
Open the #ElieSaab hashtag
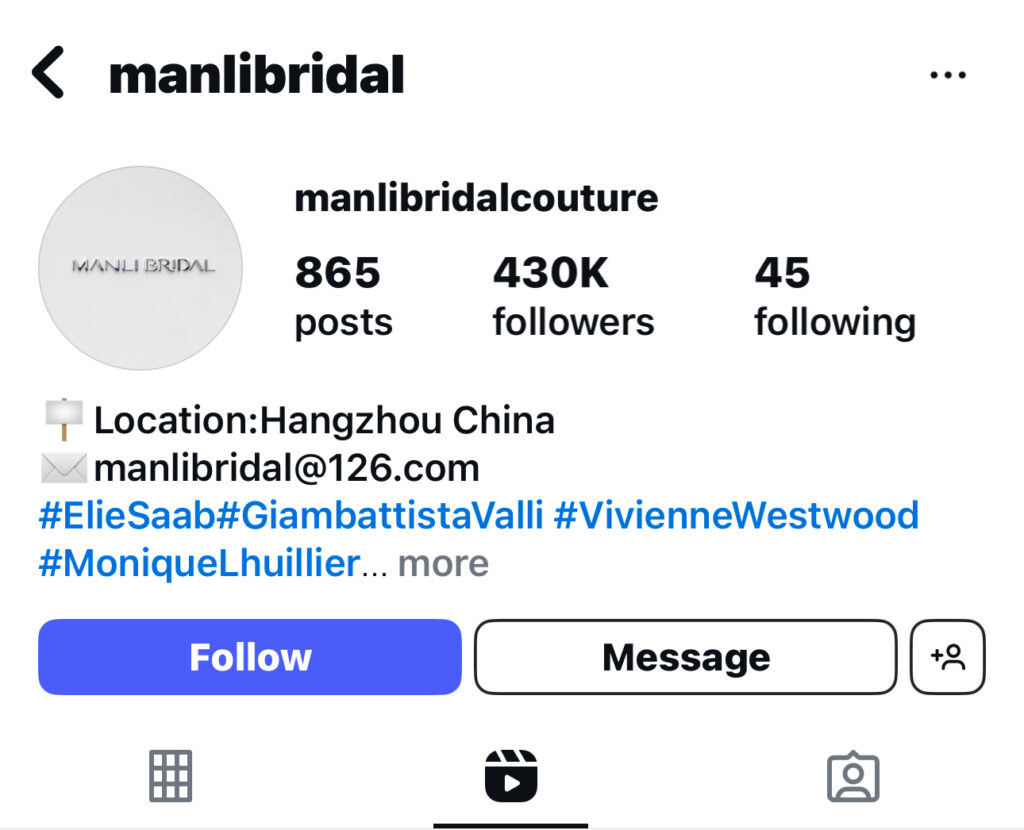[x=127, y=516]
